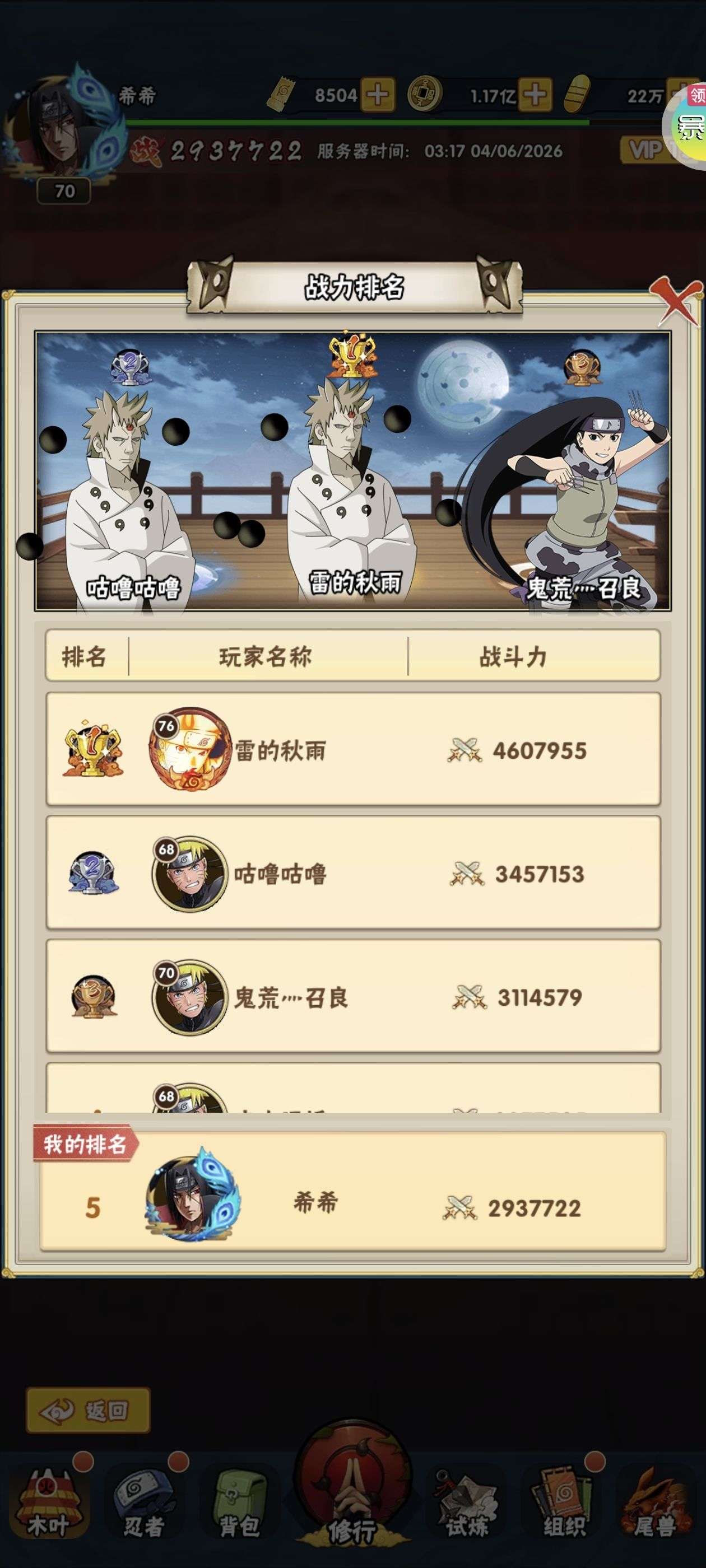Add more coins next to 1.17亿

coord(535,94)
